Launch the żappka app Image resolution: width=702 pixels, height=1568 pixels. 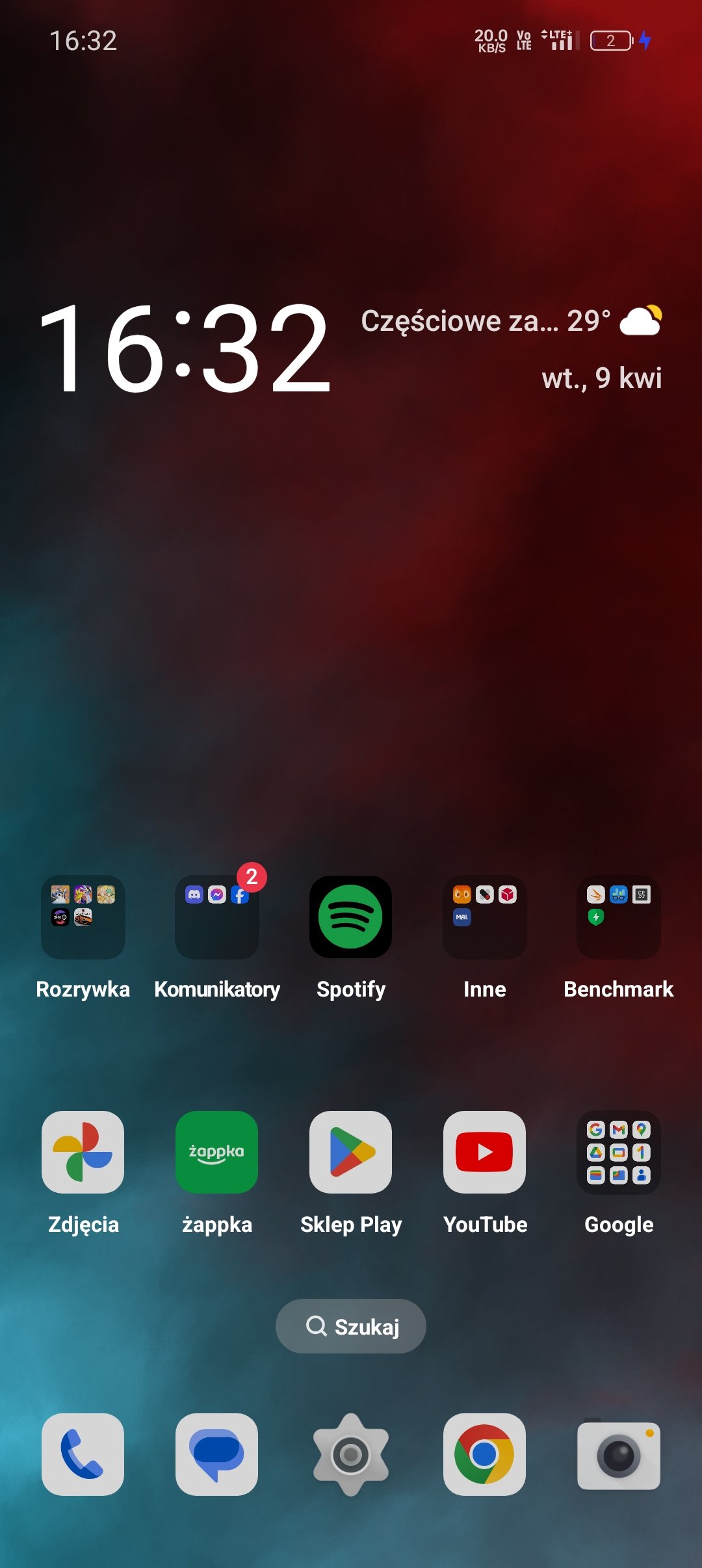click(x=217, y=1153)
